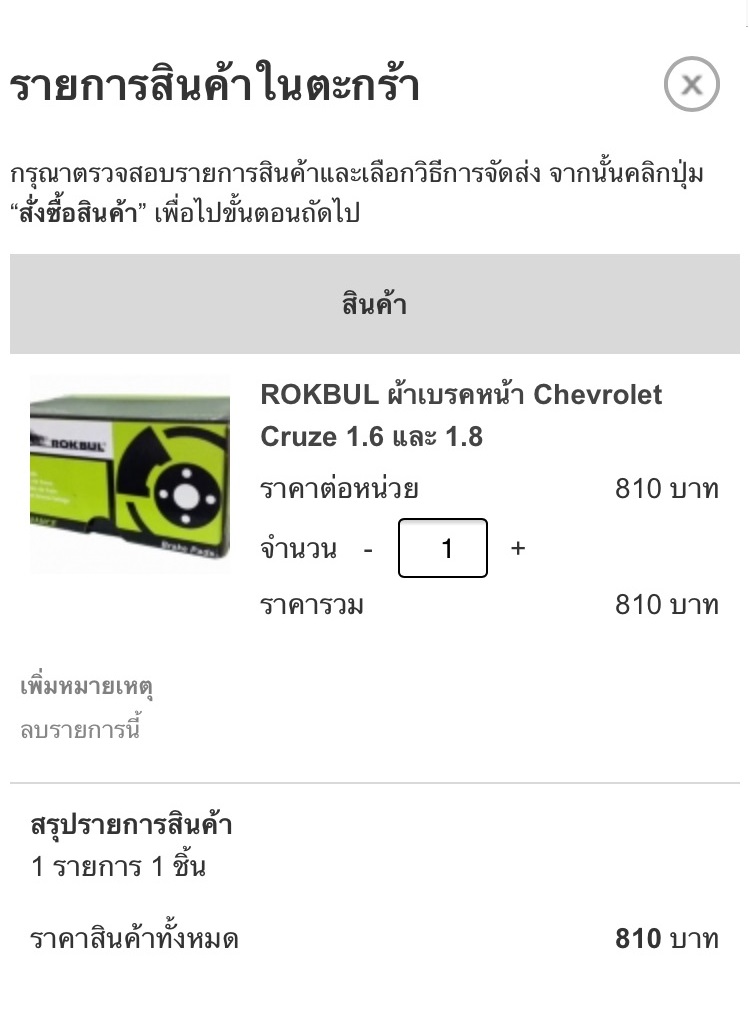Increase ROKBUL brake pad quantity with plus
Viewport: 750px width, 1026px height.
pyautogui.click(x=517, y=548)
